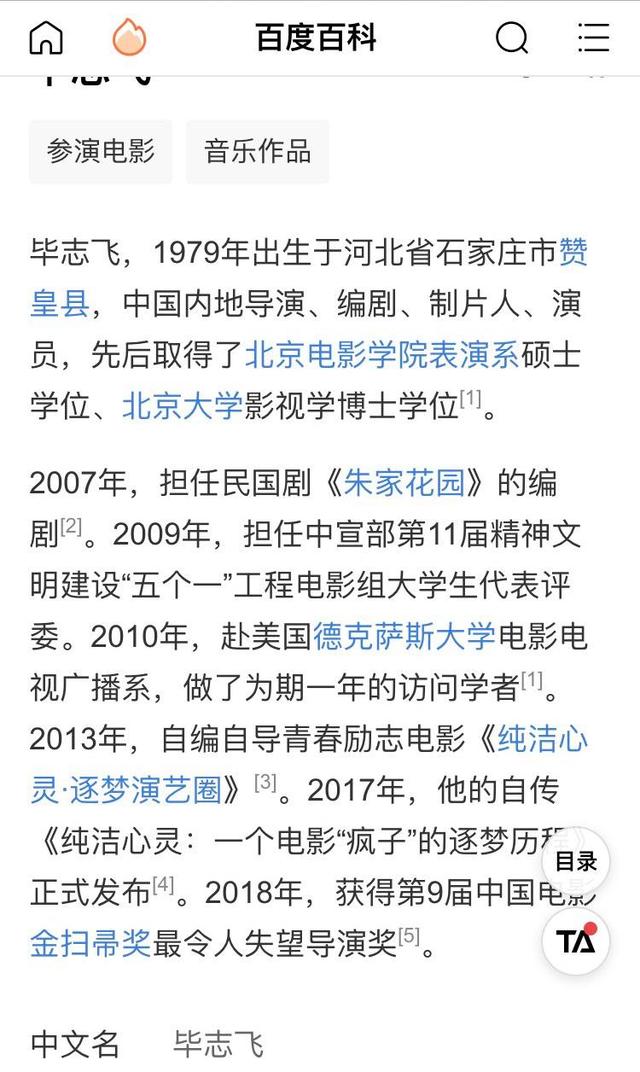Tap the TA floating button
This screenshot has height=1072, width=640.
pos(576,942)
